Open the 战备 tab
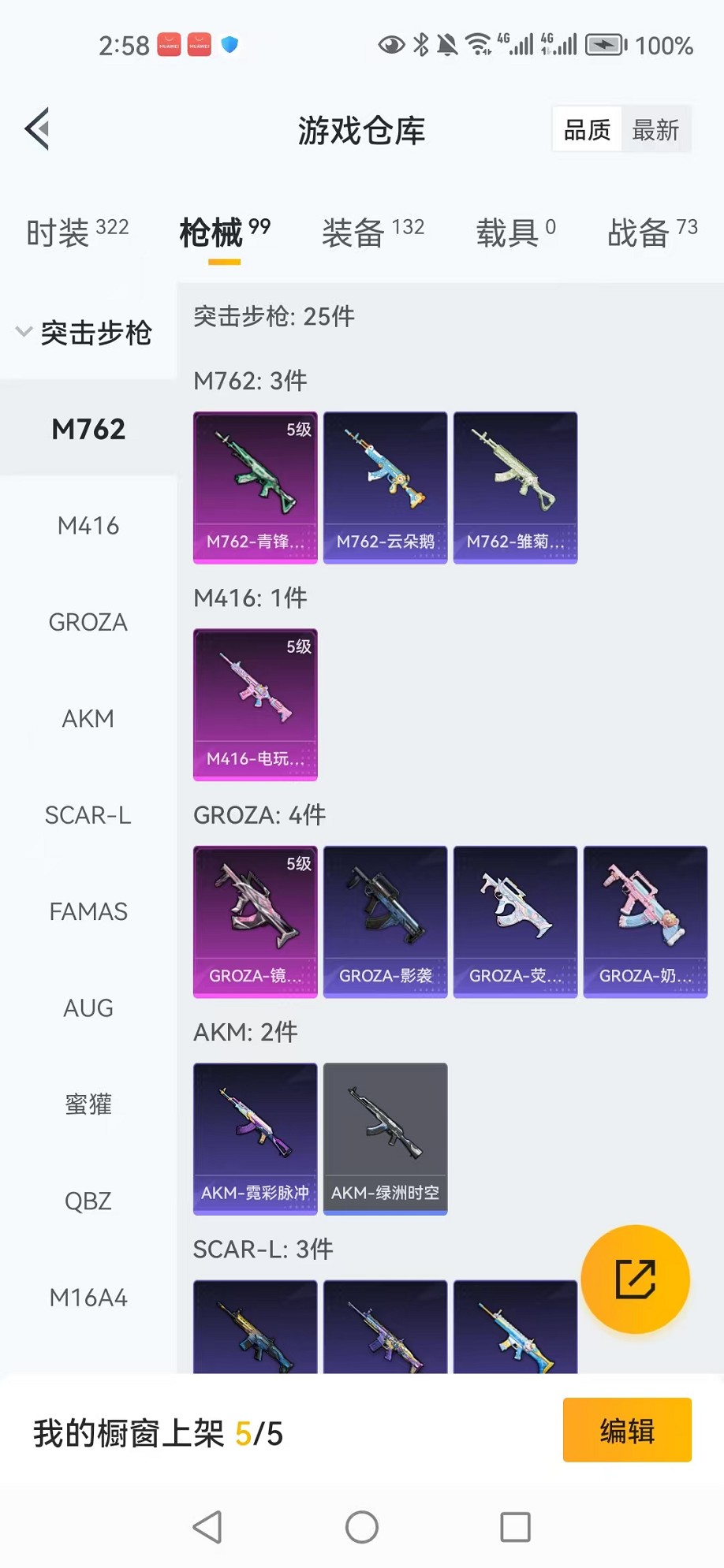 click(651, 233)
